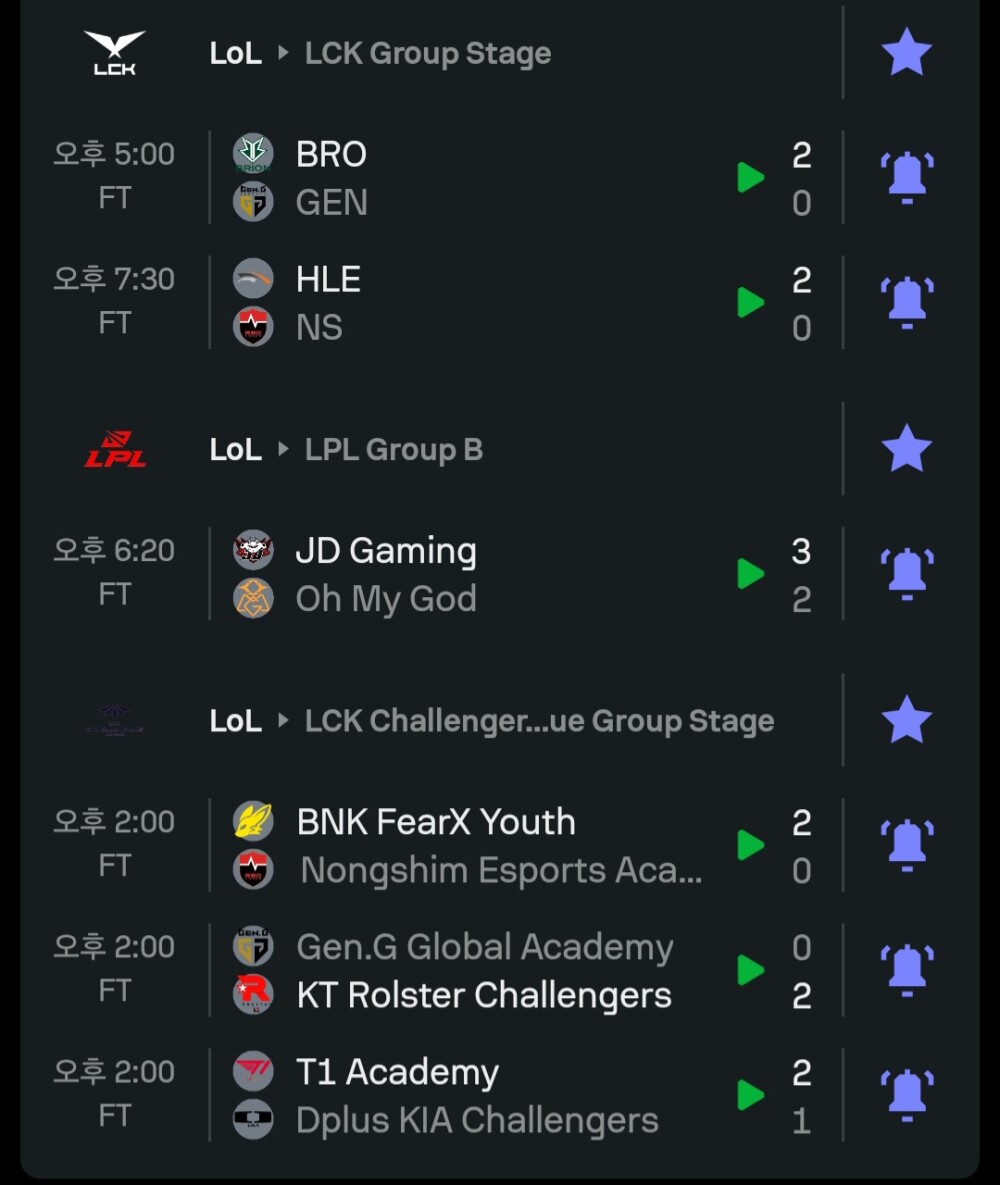Select the BRO team logo
The image size is (1000, 1185).
coord(253,154)
